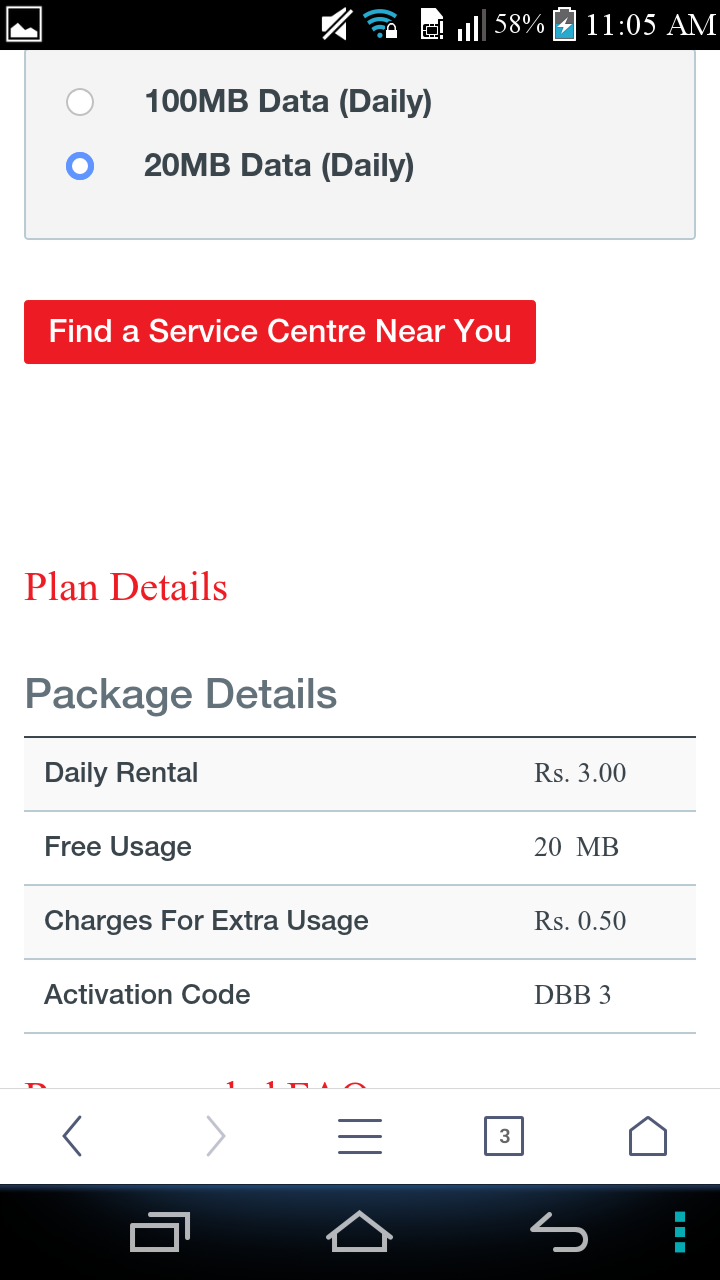Go to browser home page icon
This screenshot has width=720, height=1280.
[648, 1136]
